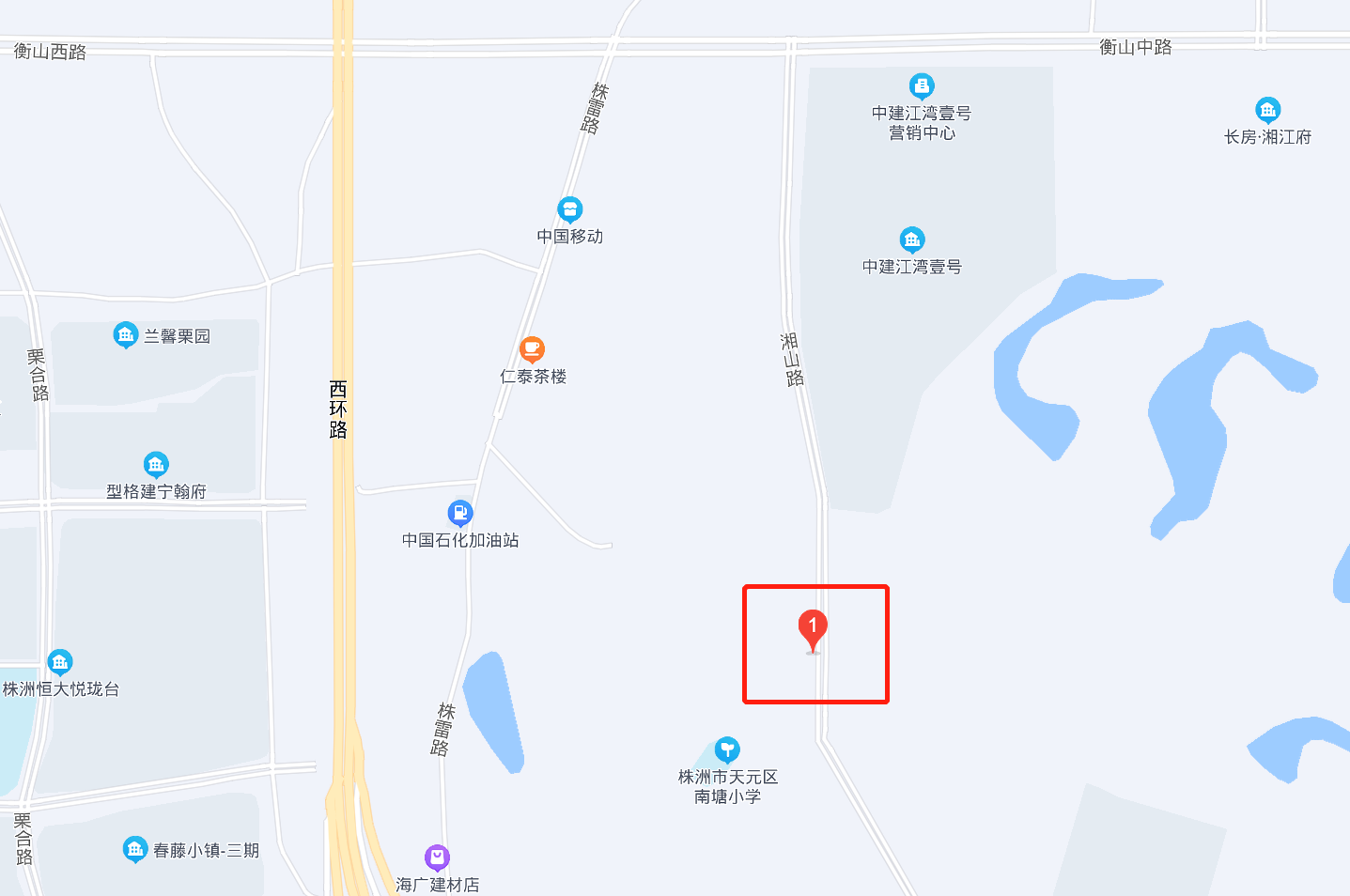This screenshot has height=896, width=1350.
Task: Tap the red marker numbered 1
Action: [x=813, y=627]
